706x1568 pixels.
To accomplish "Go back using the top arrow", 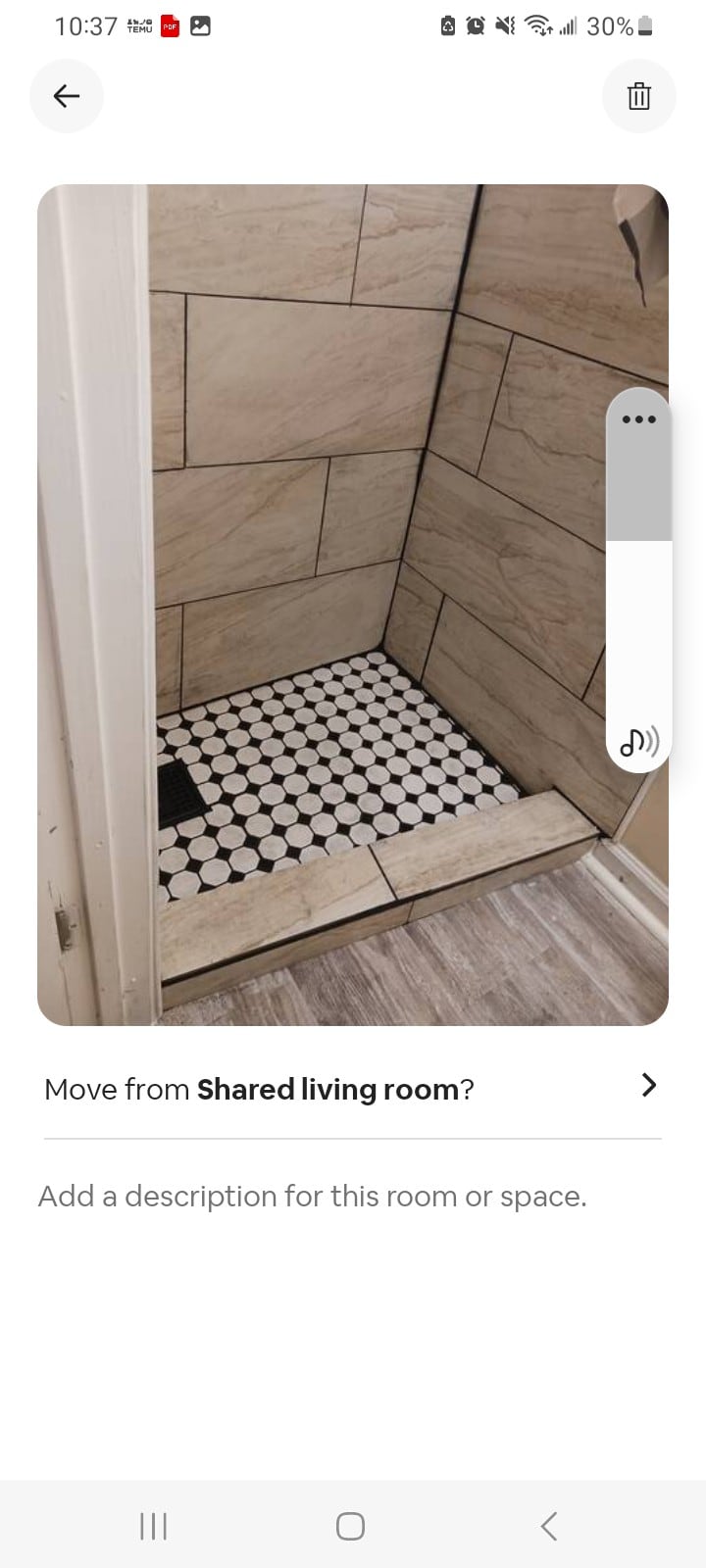I will 67,96.
